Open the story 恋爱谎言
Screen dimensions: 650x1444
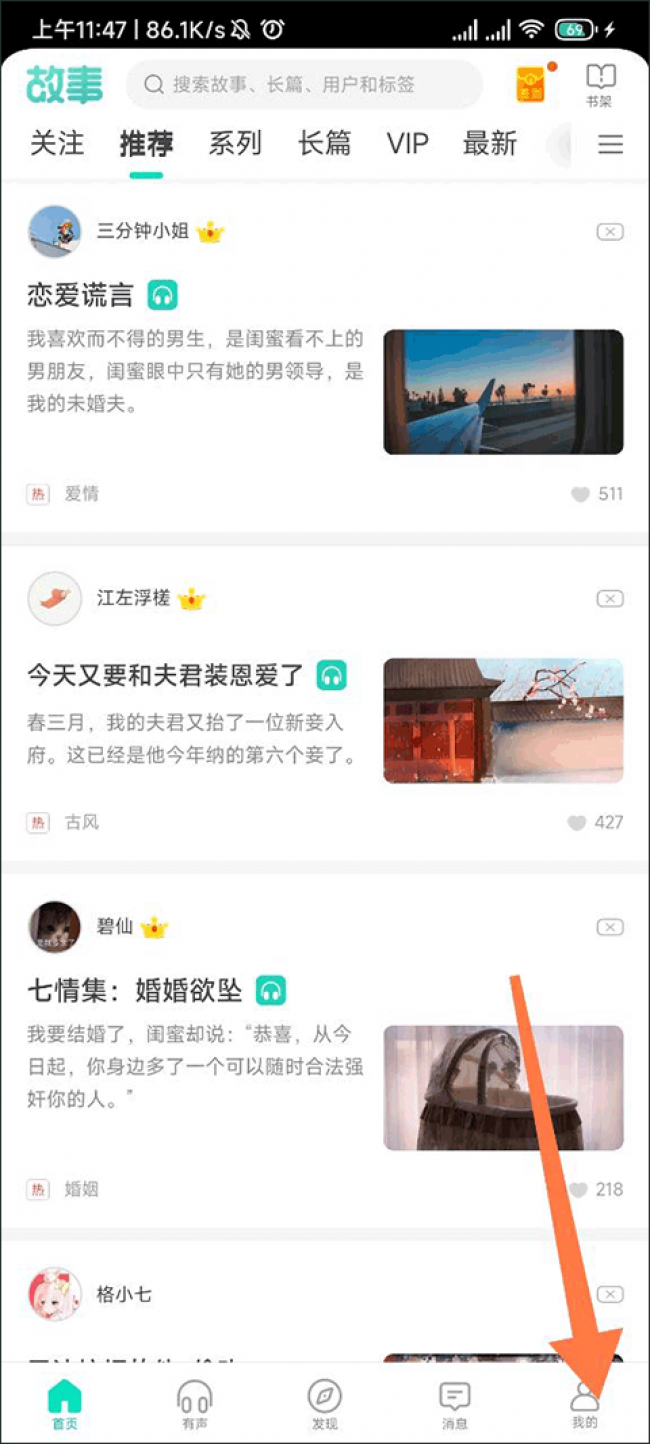pos(80,295)
